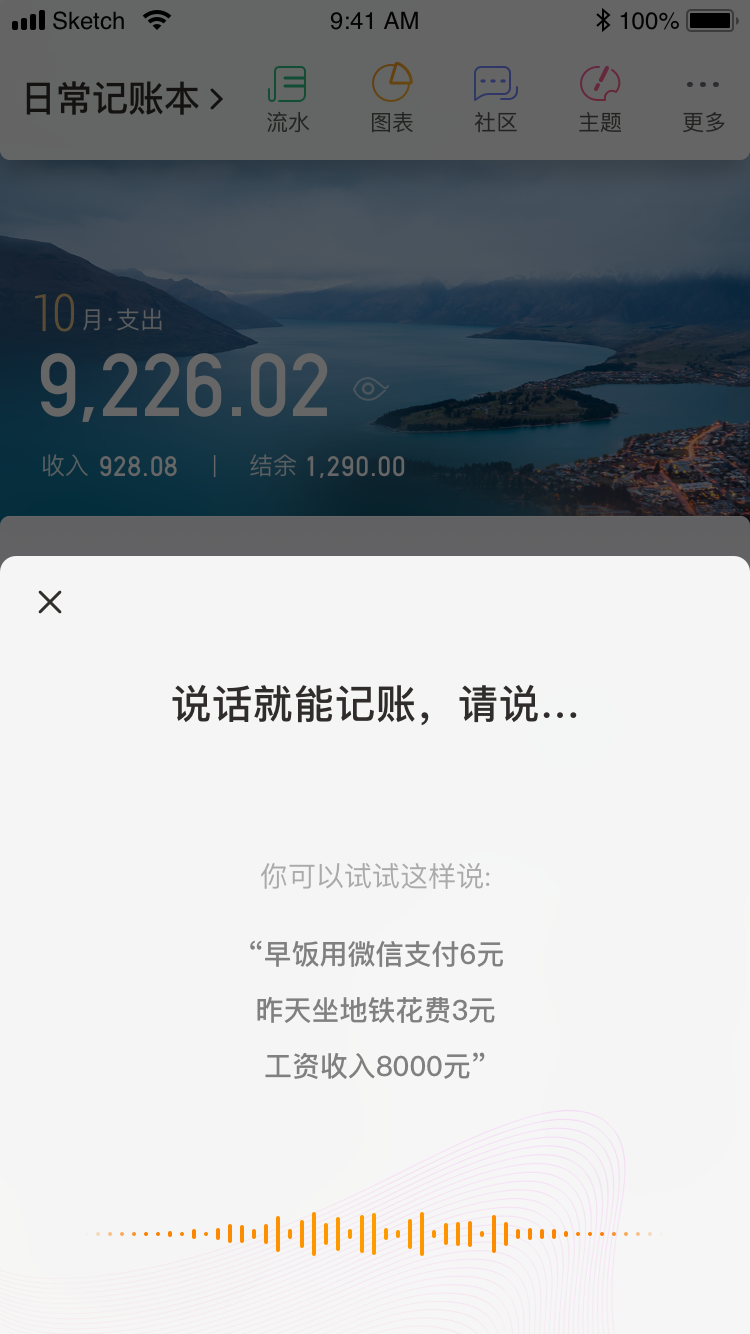Open the 主题 theme settings

(x=600, y=99)
